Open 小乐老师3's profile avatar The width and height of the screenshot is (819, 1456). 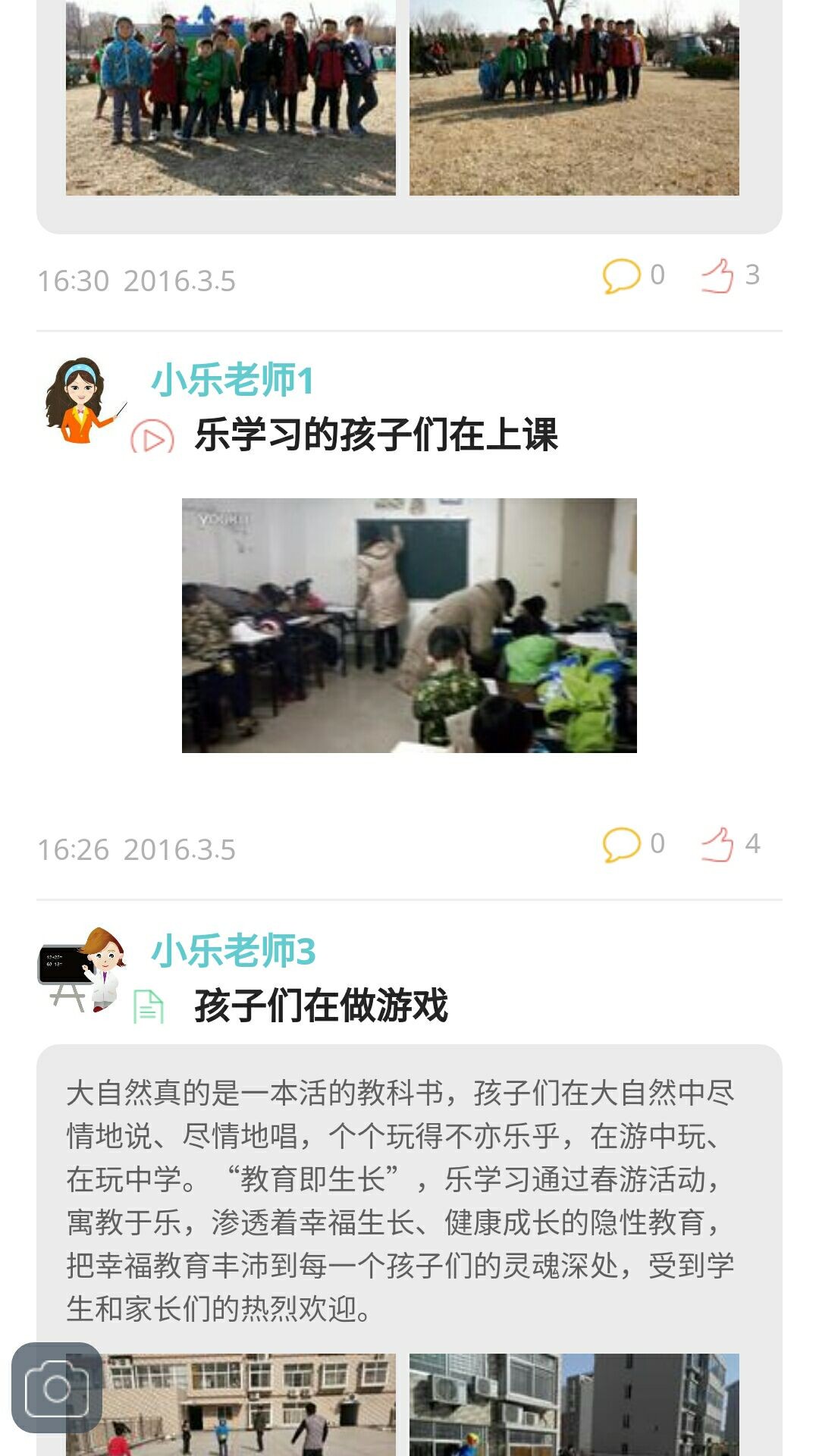[x=82, y=970]
